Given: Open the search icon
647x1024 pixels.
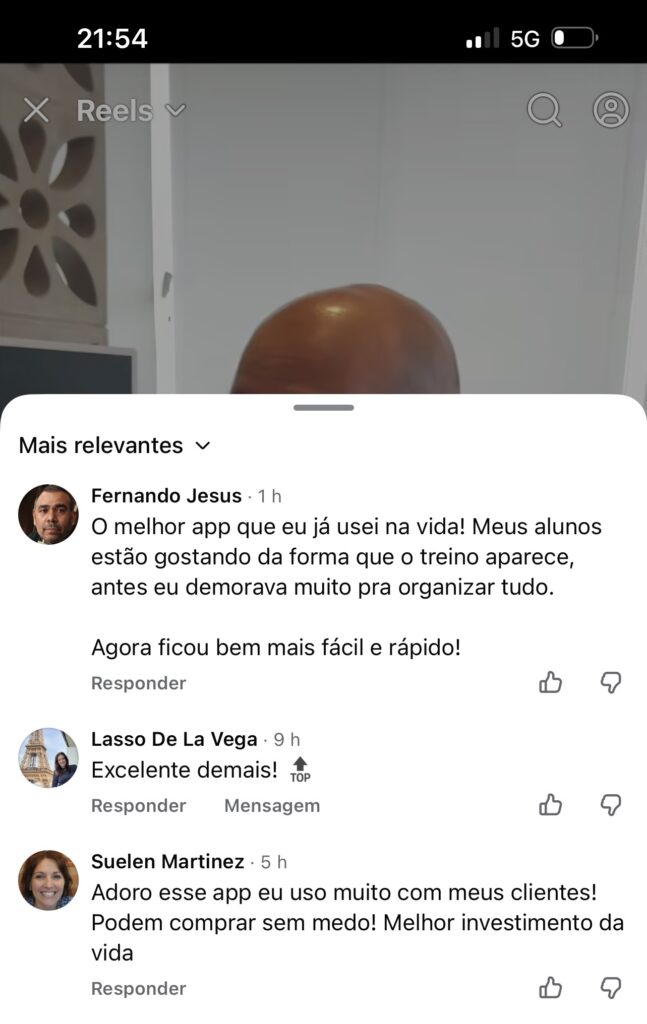Looking at the screenshot, I should (544, 110).
